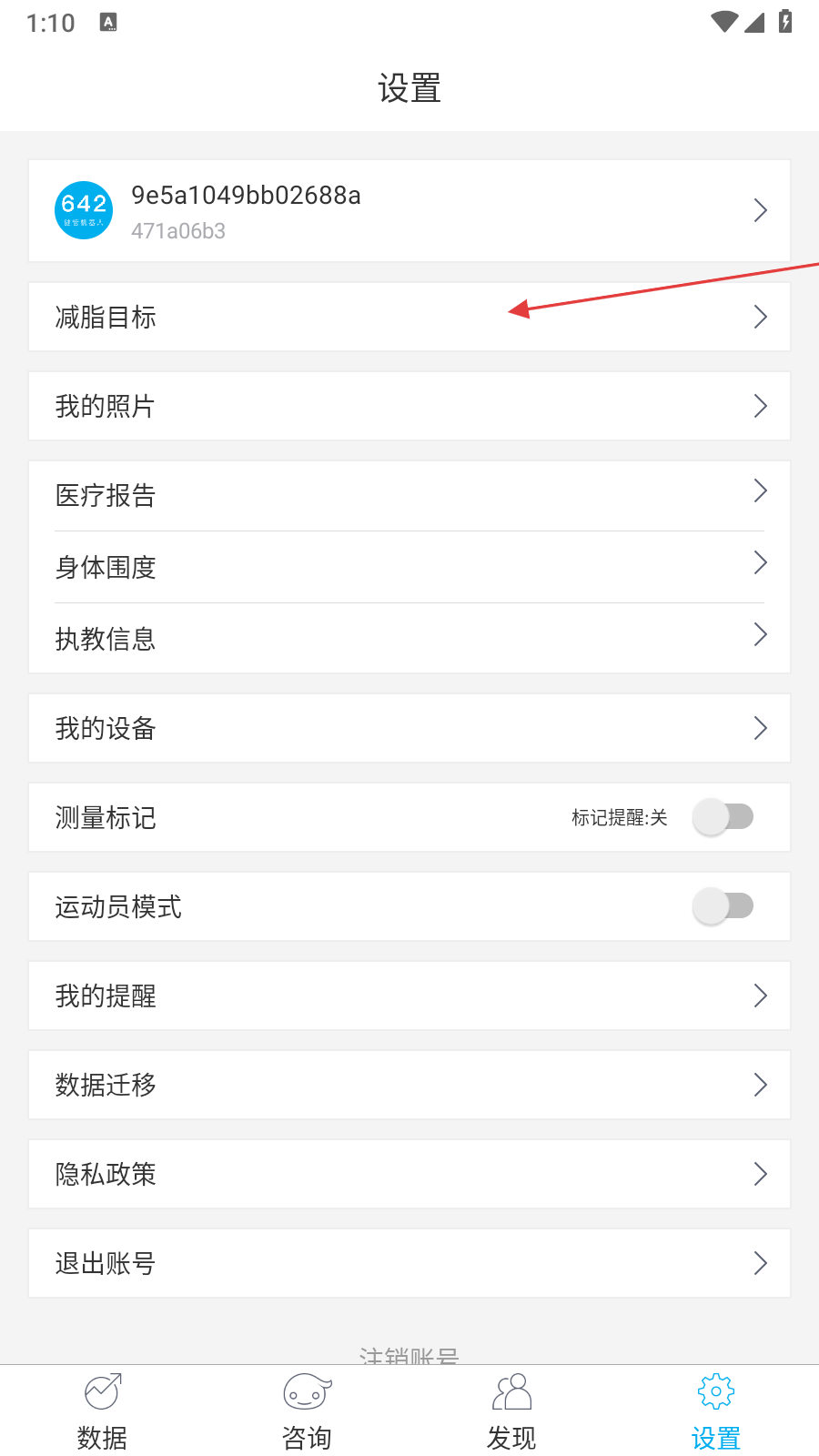This screenshot has height=1456, width=819.
Task: Switch to the 数据 tab
Action: pos(102,1411)
